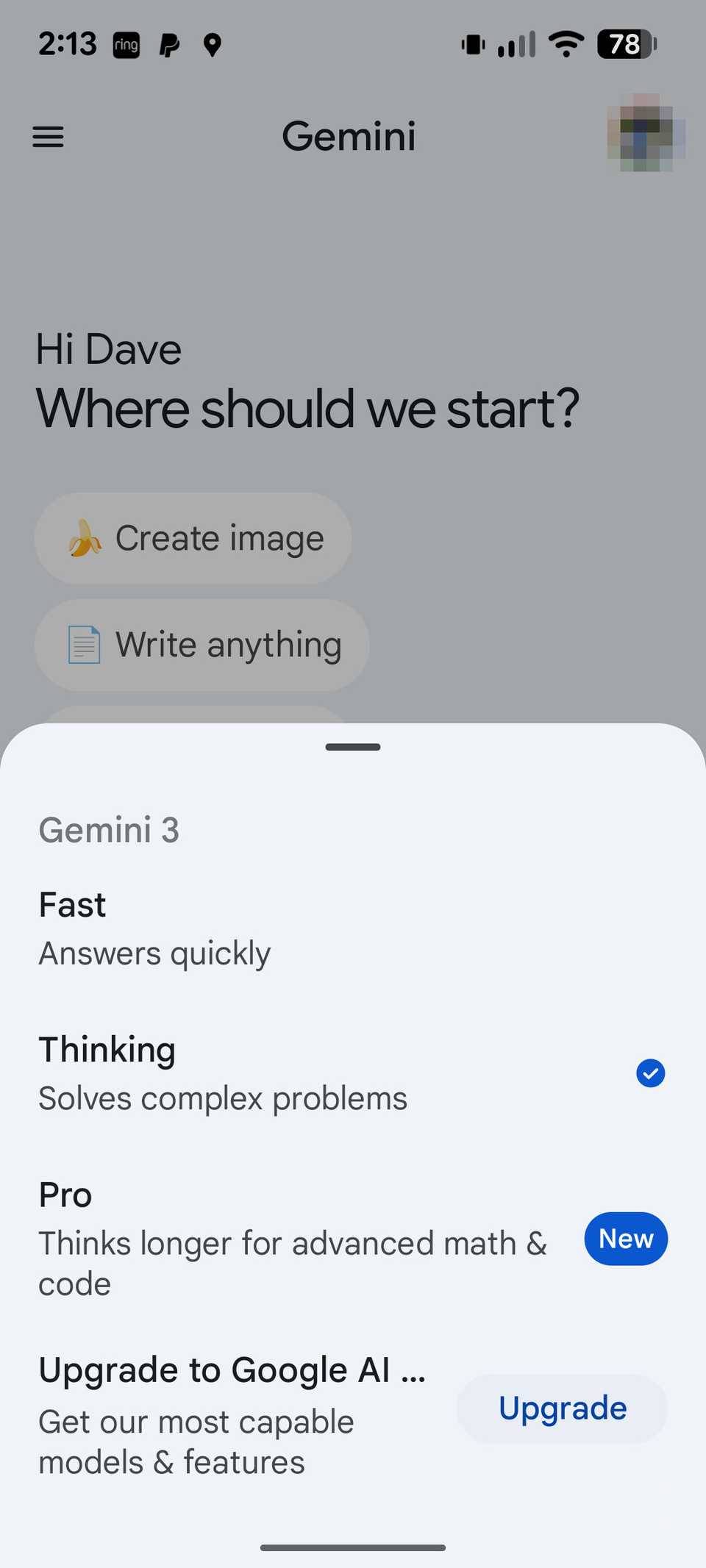This screenshot has height=1568, width=706.
Task: Tap the Ring app status bar icon
Action: [126, 44]
